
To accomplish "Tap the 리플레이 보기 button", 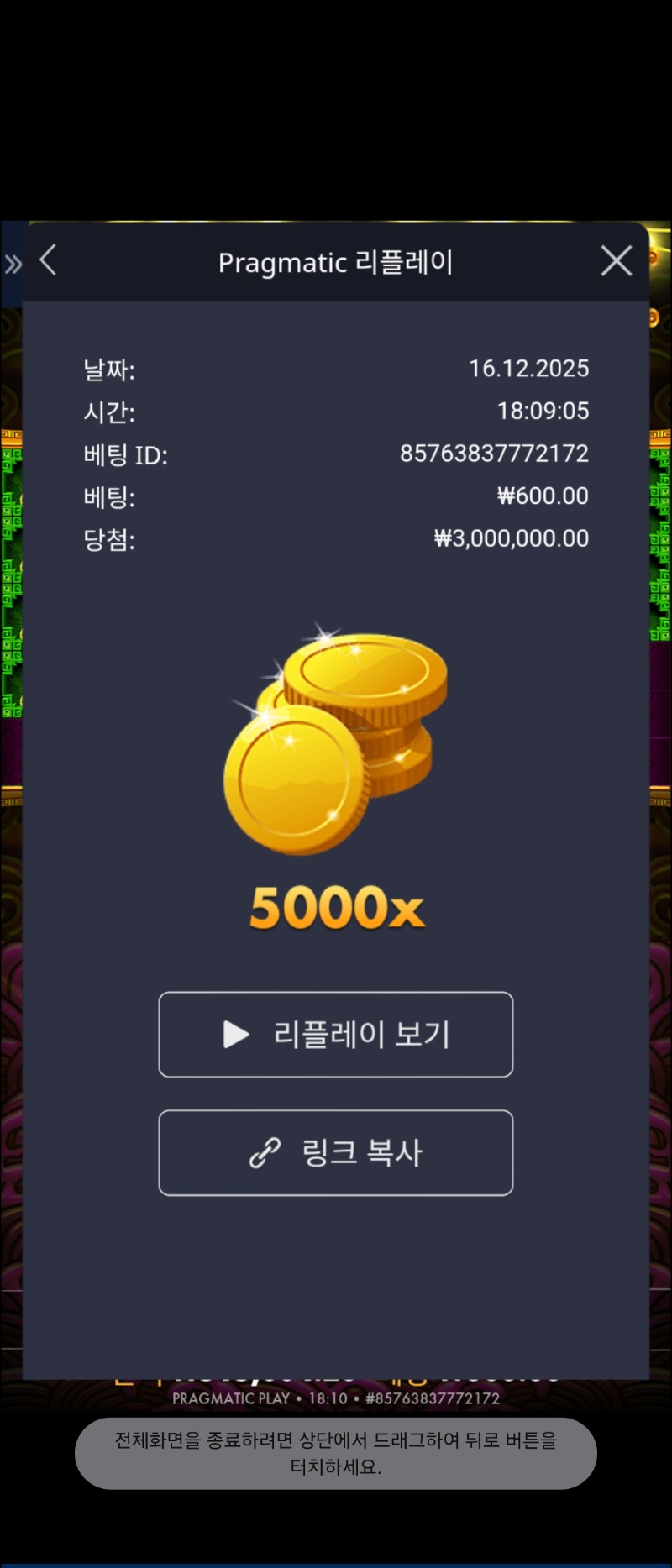I will click(x=336, y=1034).
